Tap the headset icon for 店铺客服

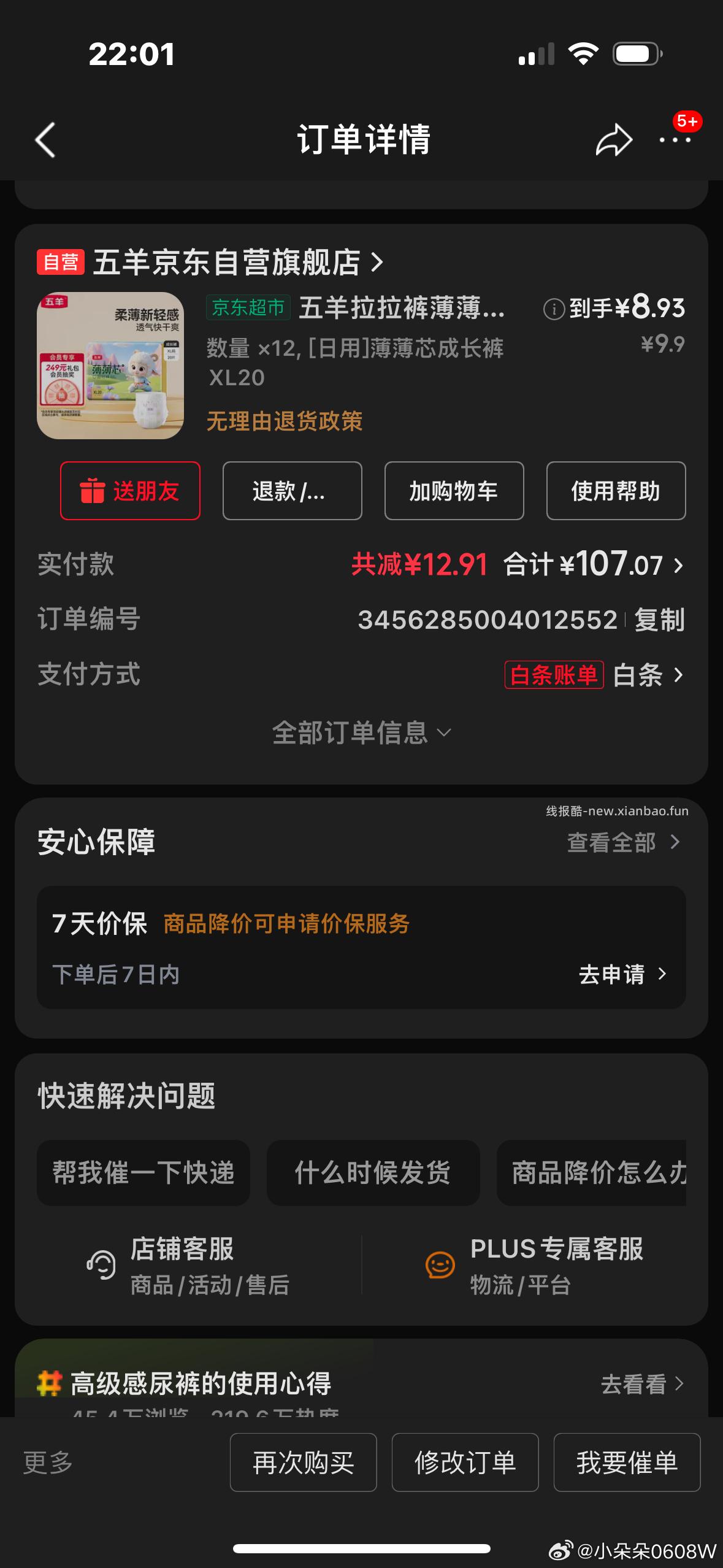pyautogui.click(x=101, y=1264)
